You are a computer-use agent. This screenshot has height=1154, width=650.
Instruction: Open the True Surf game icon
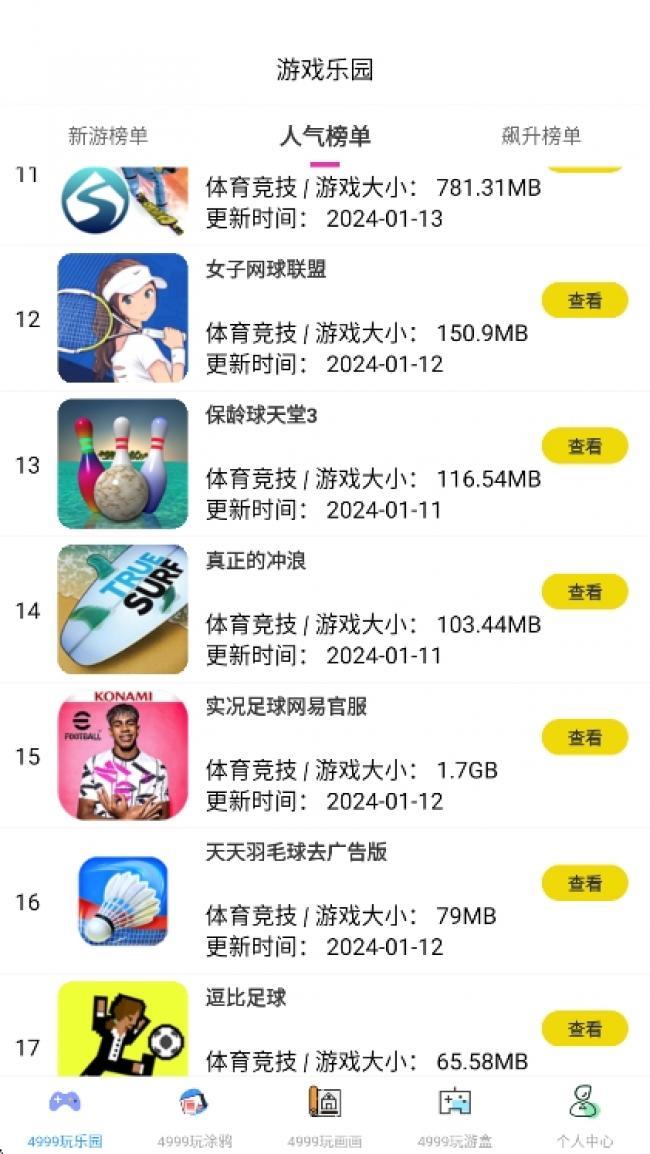[123, 610]
